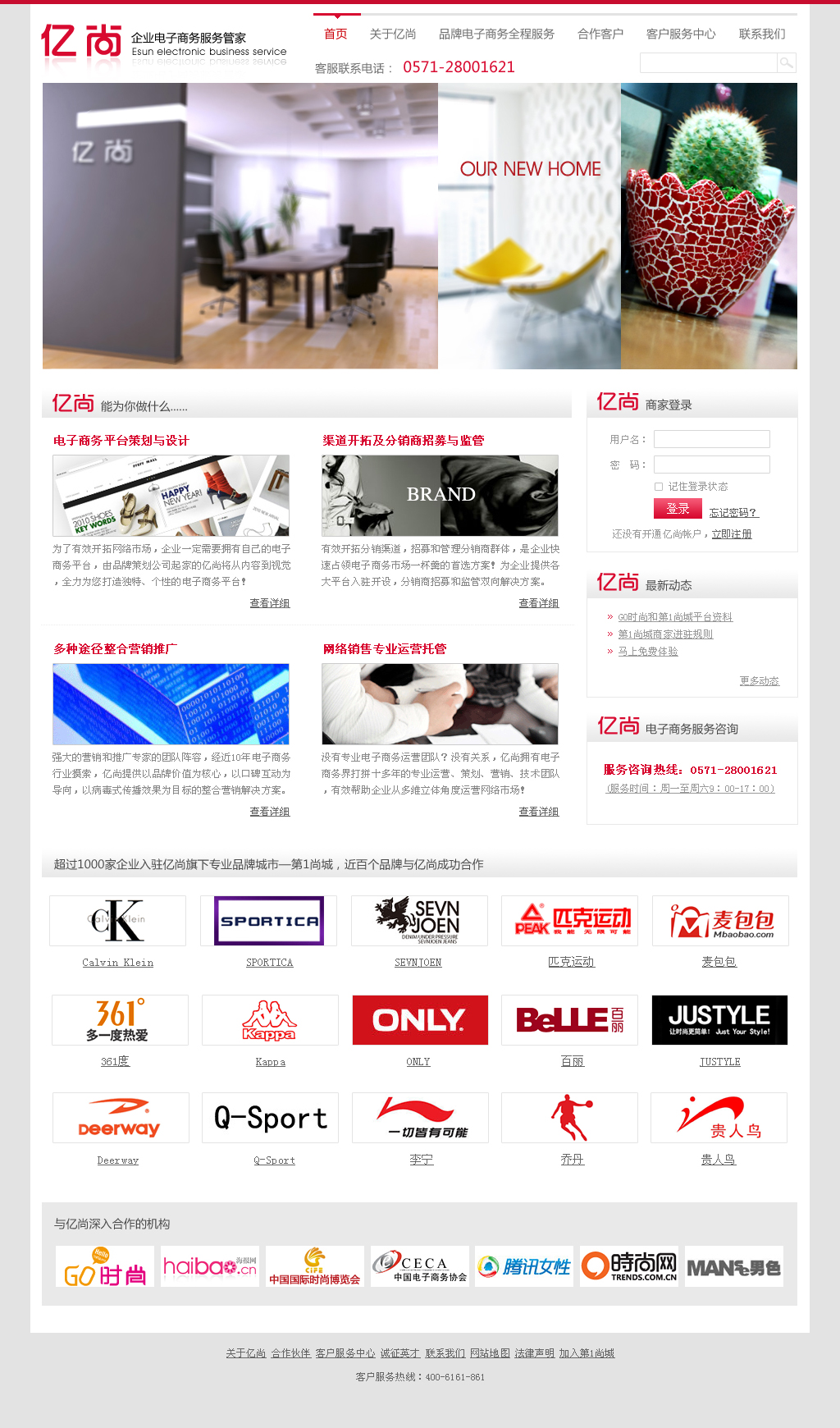Tap the 立即注册 link
This screenshot has height=1428, width=840.
pos(731,534)
